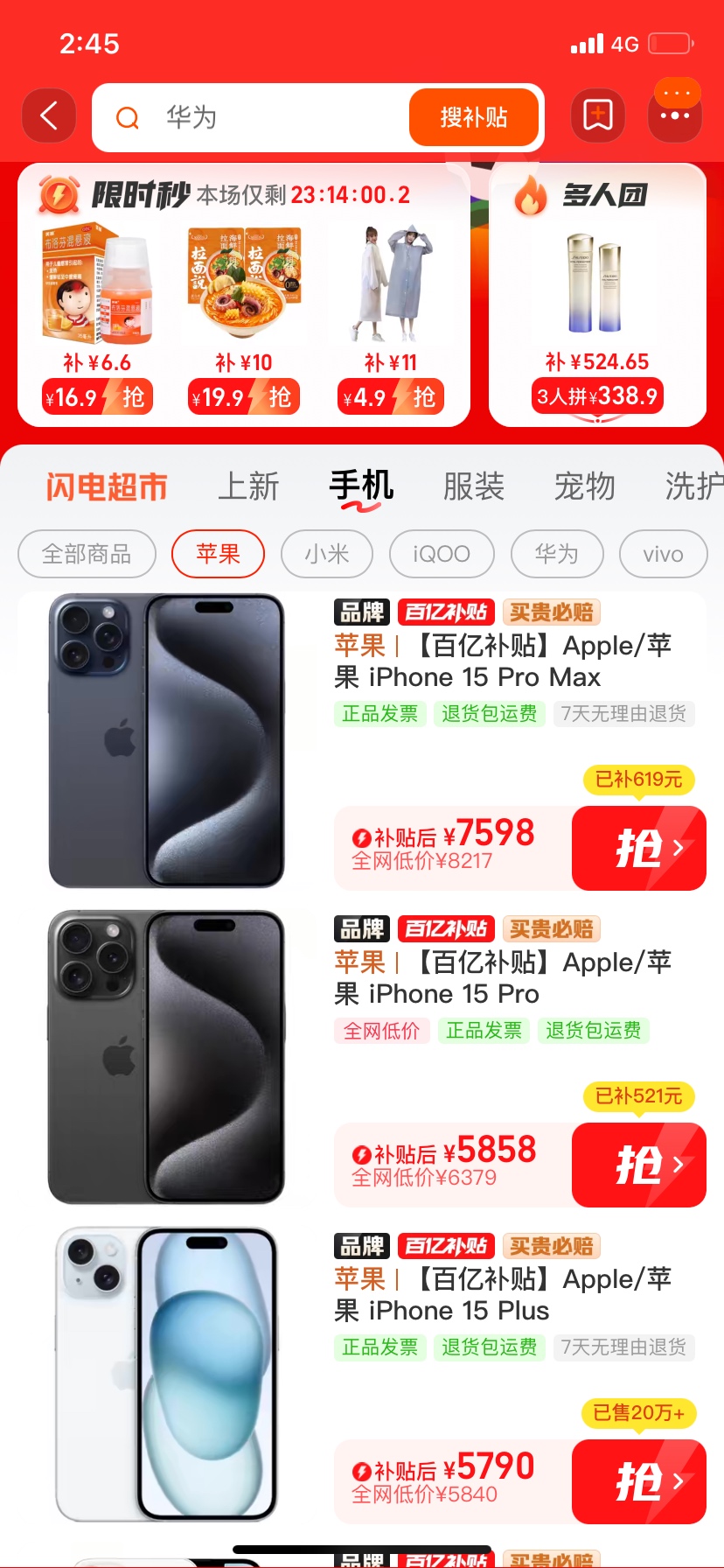
Task: Switch to the 上新 tab
Action: click(x=248, y=486)
